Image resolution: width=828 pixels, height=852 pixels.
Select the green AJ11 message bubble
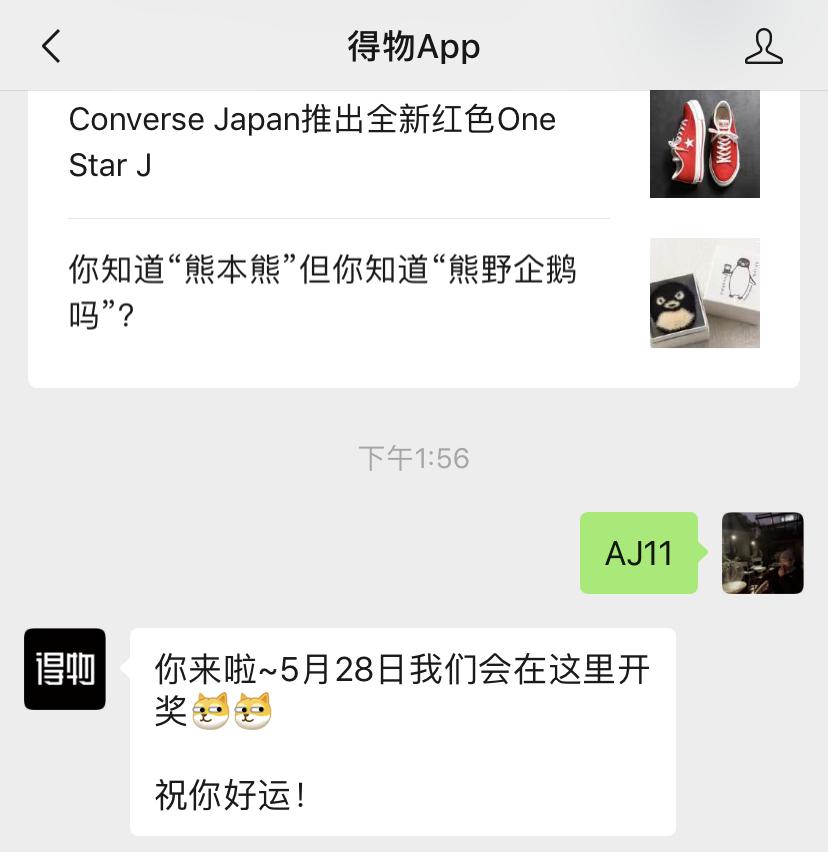pyautogui.click(x=638, y=553)
